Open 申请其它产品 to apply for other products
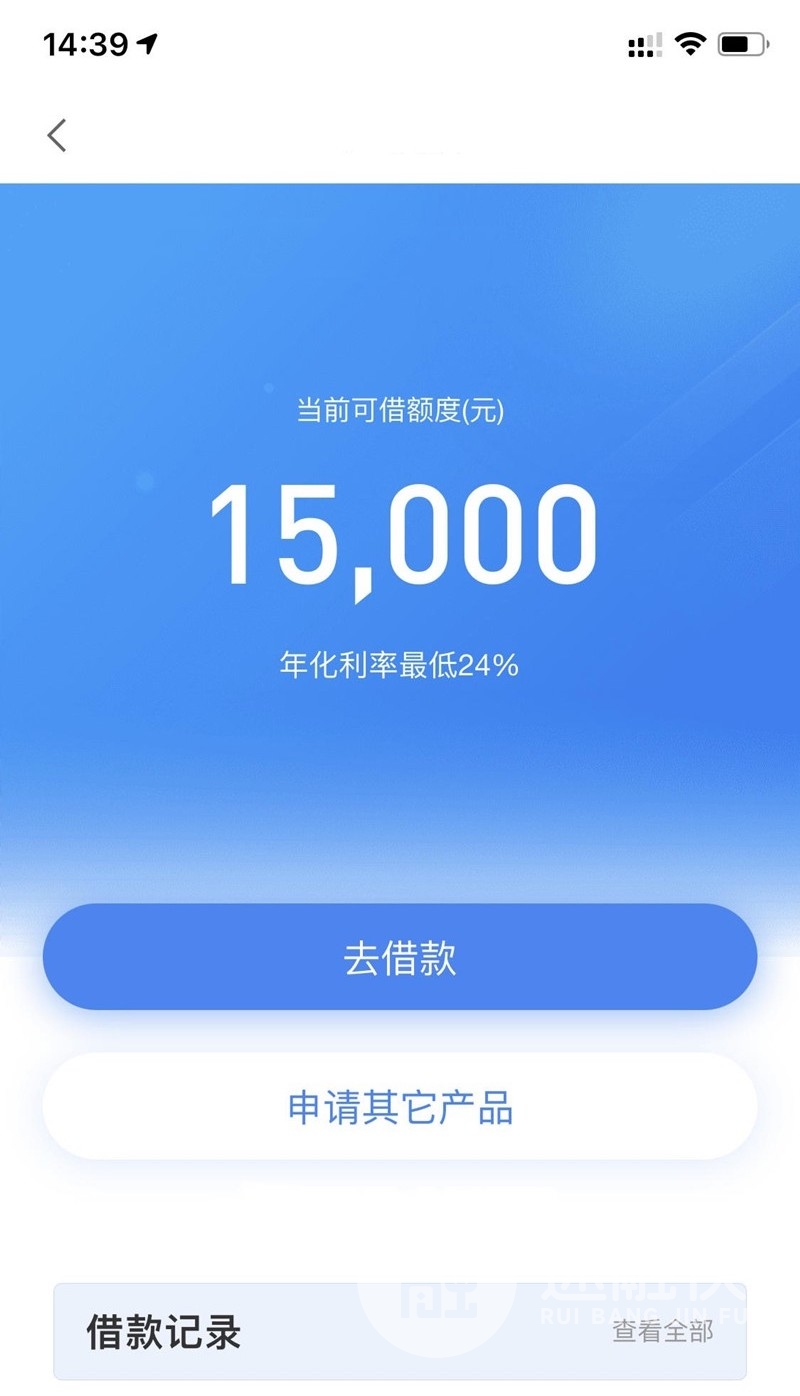 tap(400, 1108)
